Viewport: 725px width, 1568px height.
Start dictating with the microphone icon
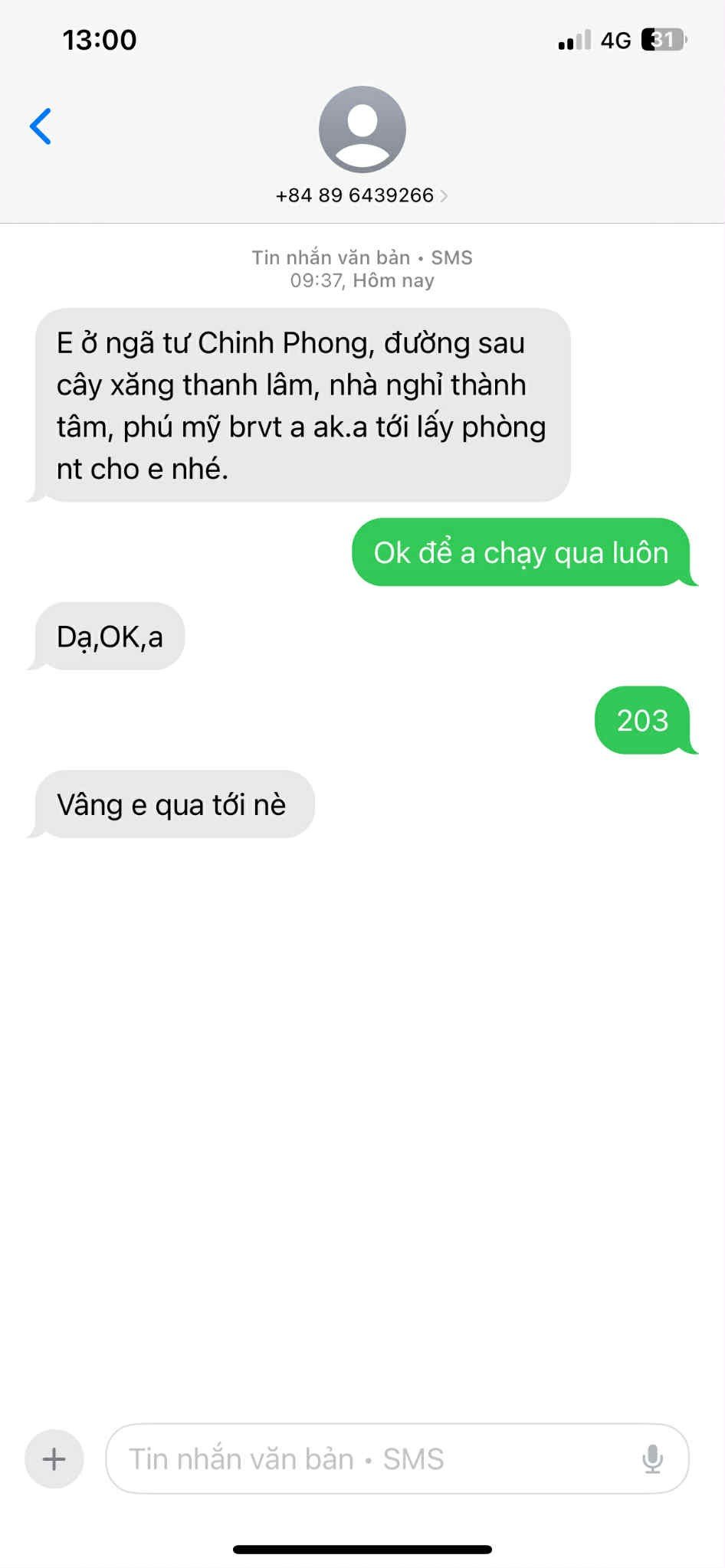point(652,1458)
